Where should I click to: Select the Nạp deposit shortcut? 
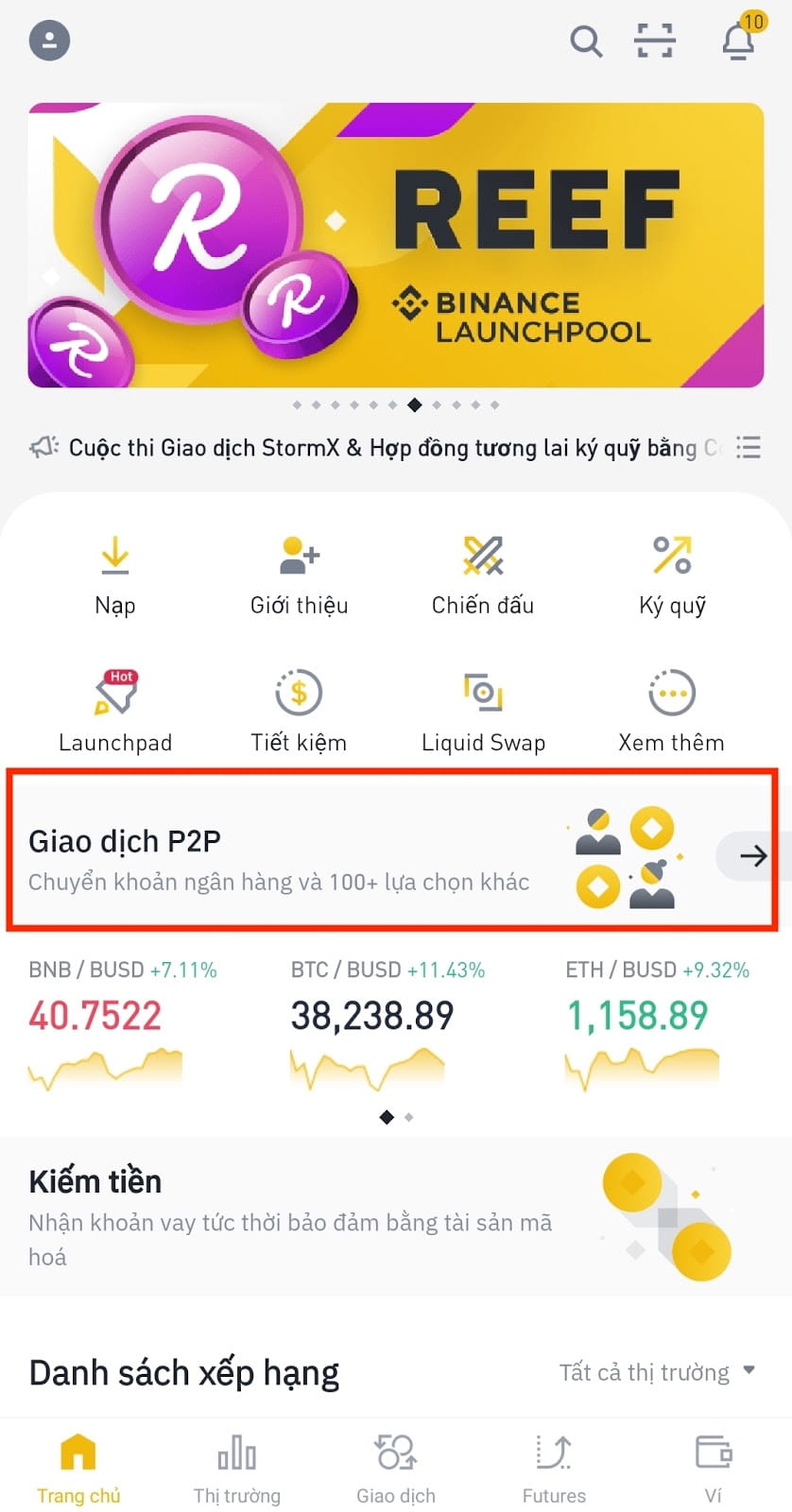[x=115, y=576]
